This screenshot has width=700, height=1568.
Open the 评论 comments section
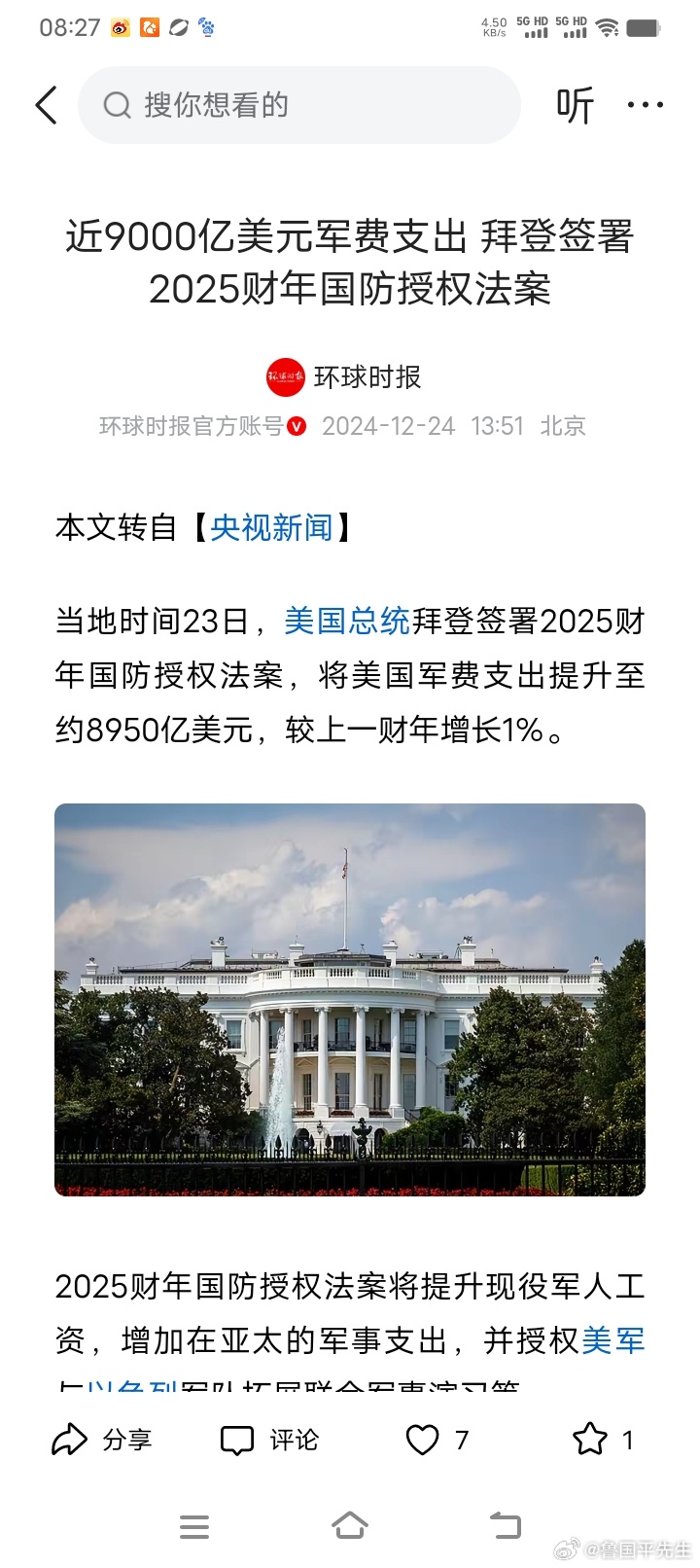(x=269, y=1440)
